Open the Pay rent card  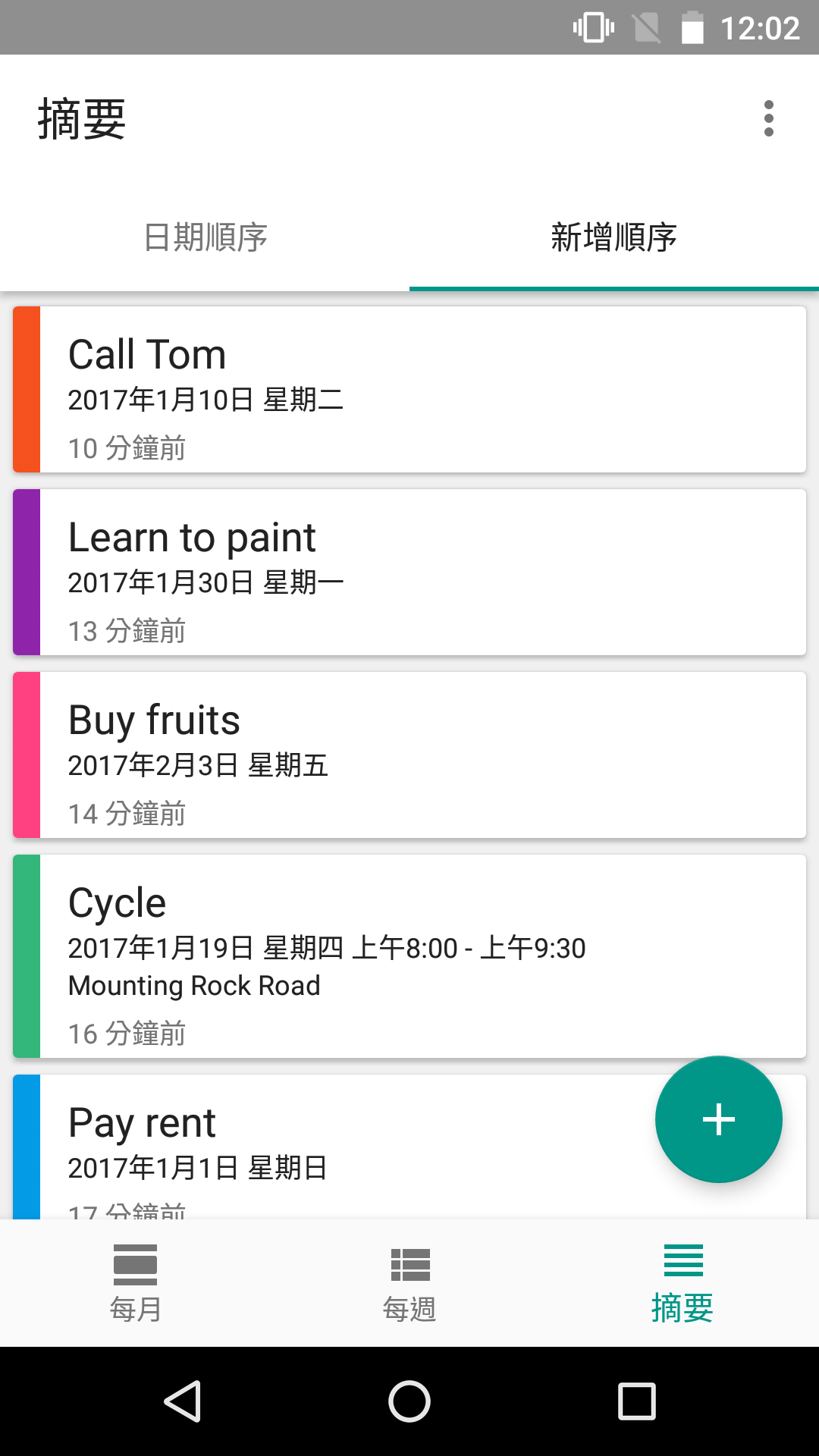(334, 1147)
